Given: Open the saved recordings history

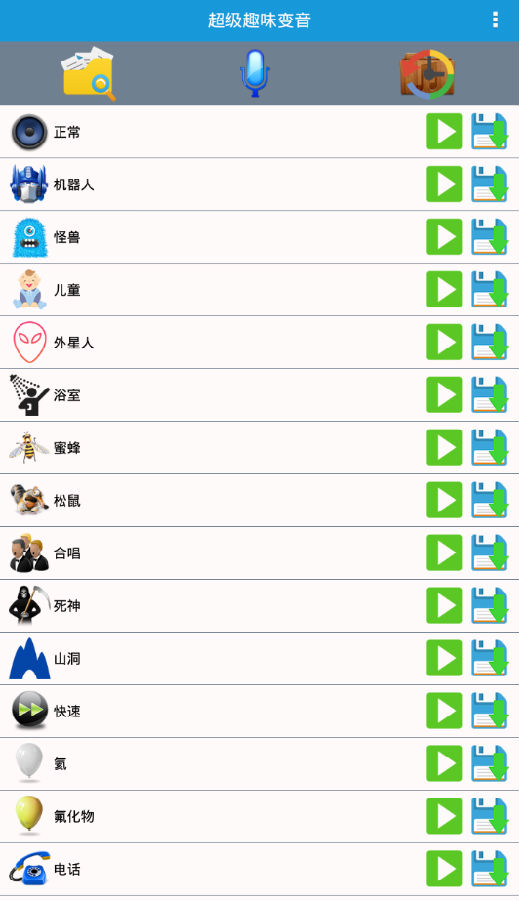Looking at the screenshot, I should click(x=427, y=74).
